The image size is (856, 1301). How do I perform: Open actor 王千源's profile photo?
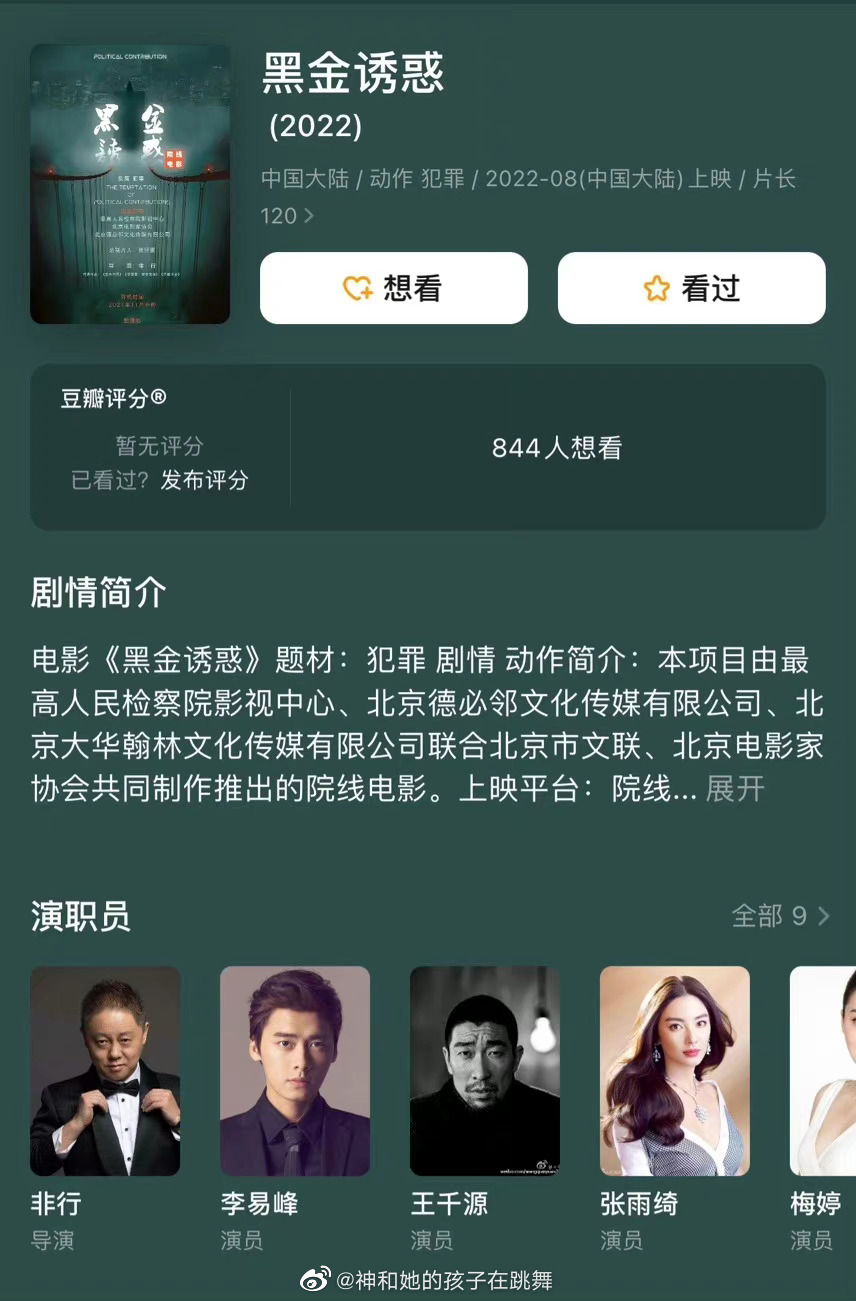point(485,1071)
